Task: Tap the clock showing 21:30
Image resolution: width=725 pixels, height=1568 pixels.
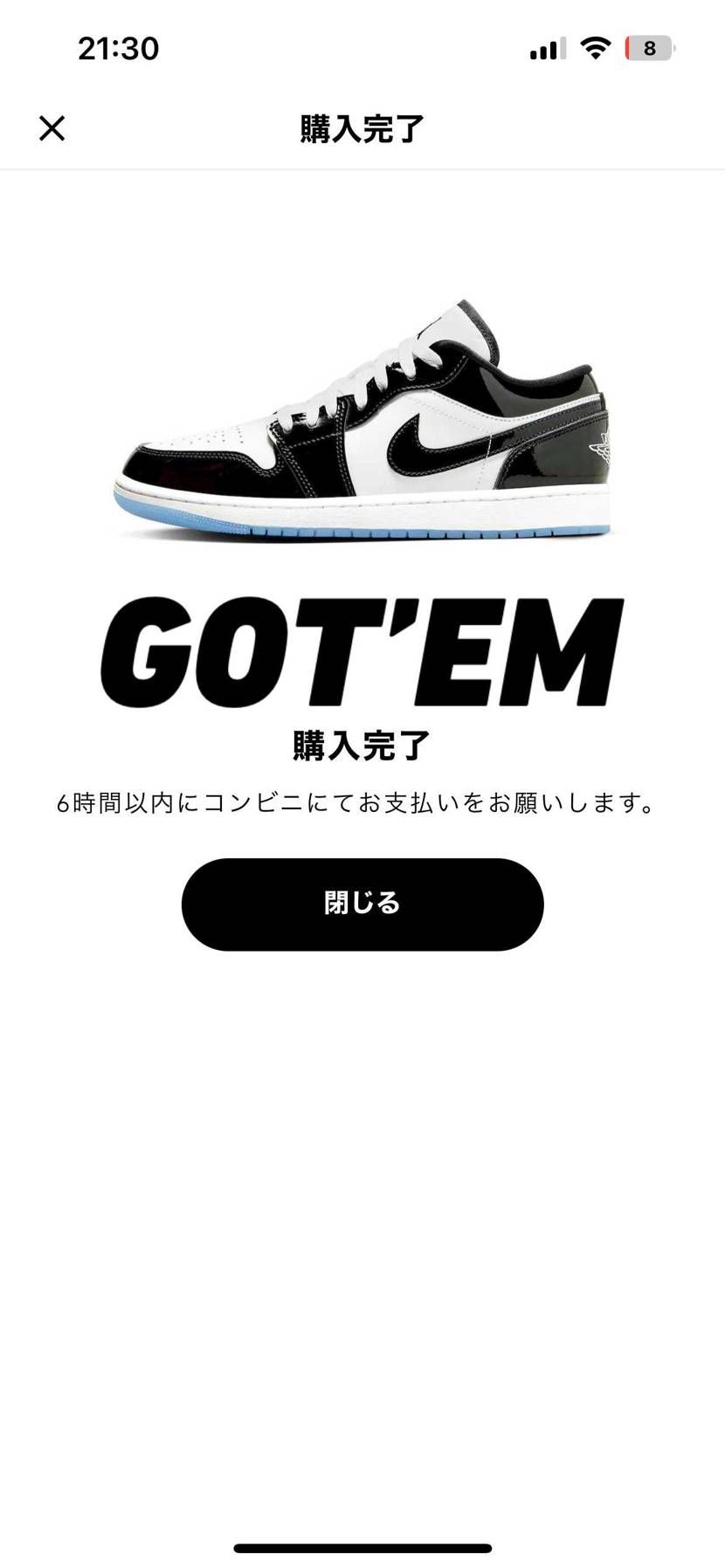Action: pyautogui.click(x=119, y=48)
